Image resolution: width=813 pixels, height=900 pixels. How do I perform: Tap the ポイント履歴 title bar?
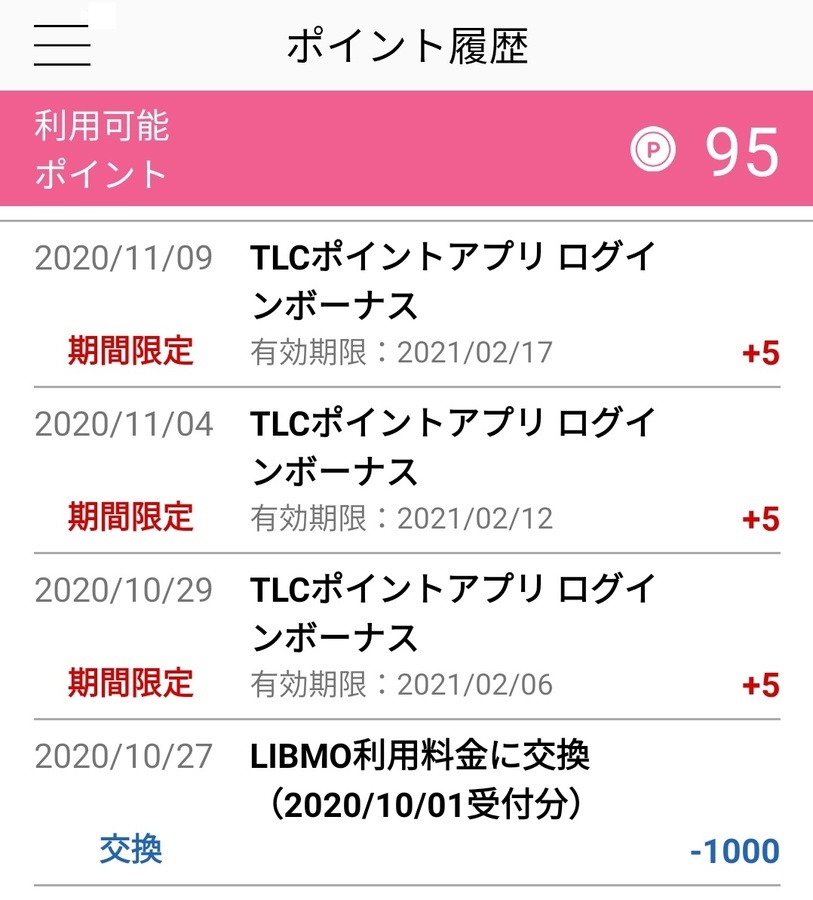(406, 43)
